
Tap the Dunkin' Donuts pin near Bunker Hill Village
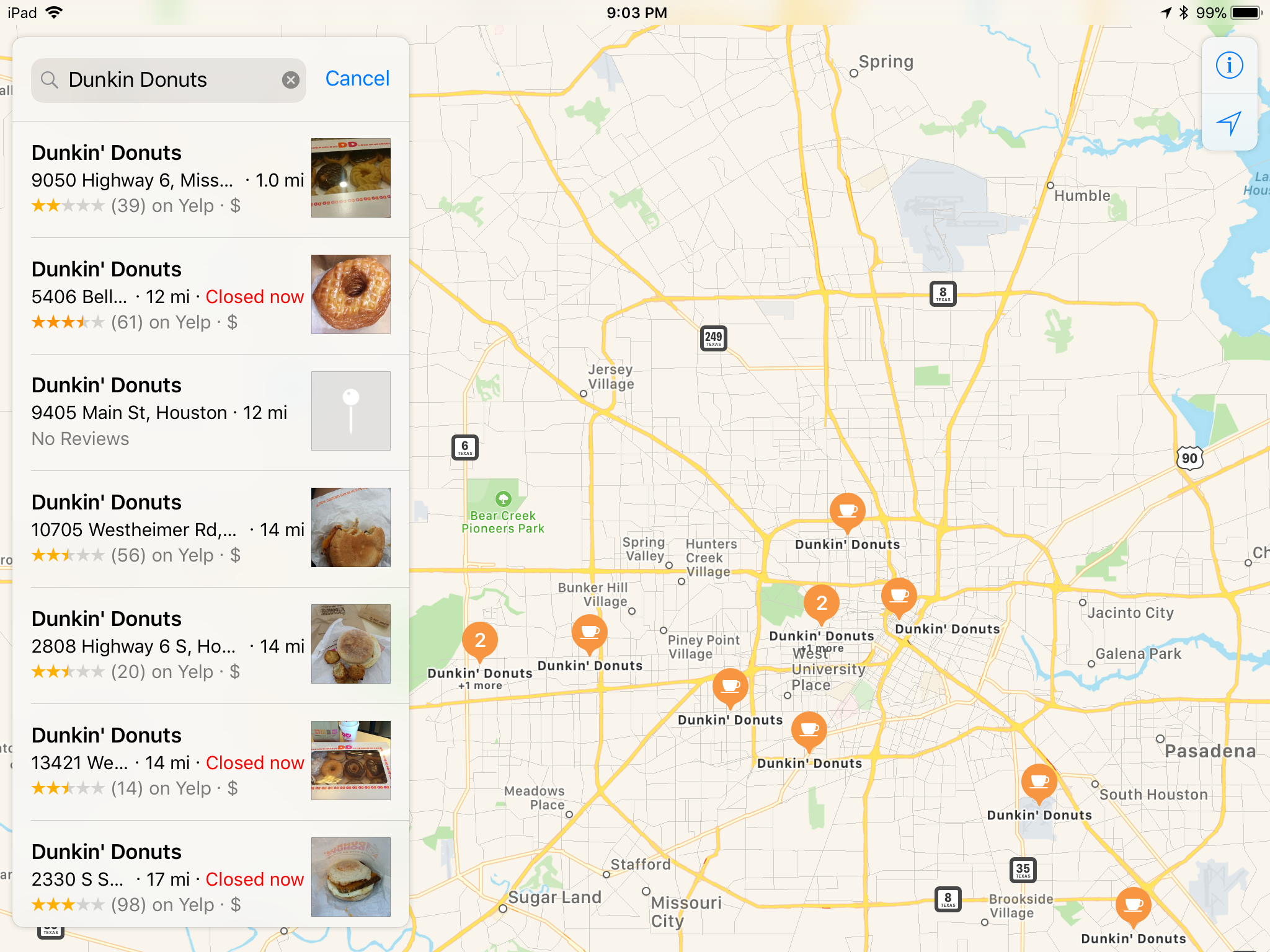click(589, 633)
